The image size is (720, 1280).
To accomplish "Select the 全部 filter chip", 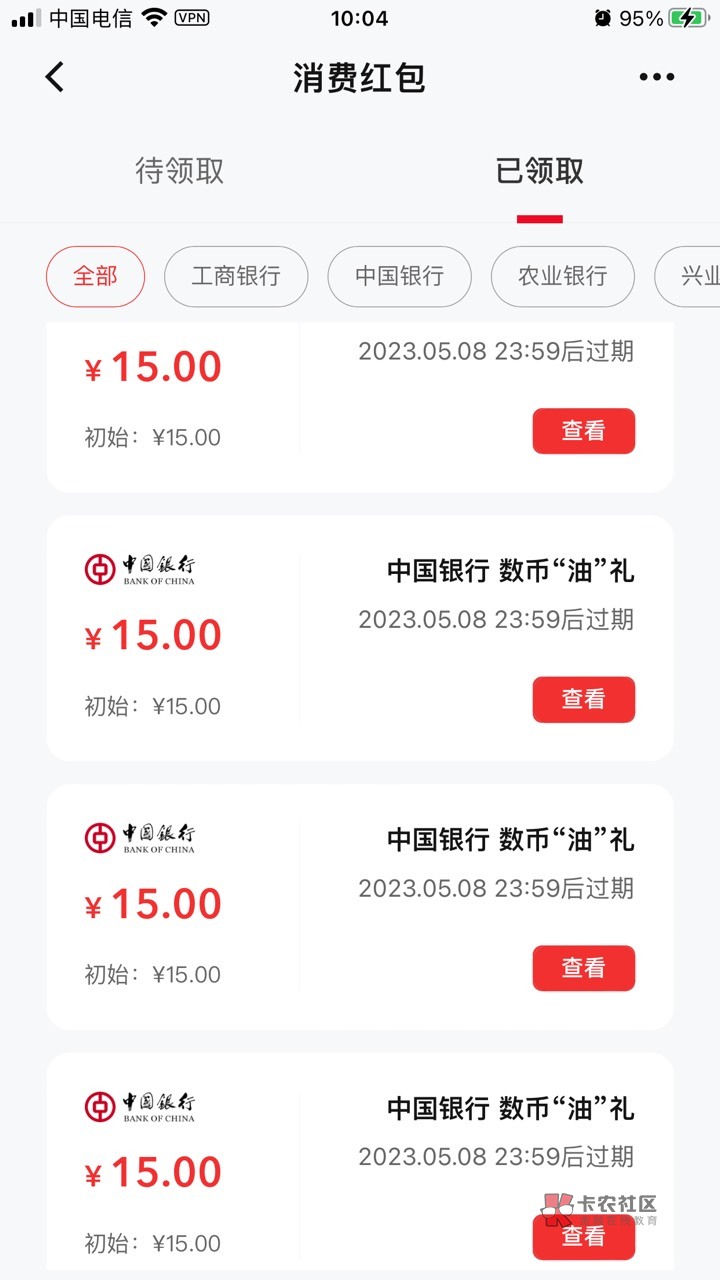I will point(95,276).
